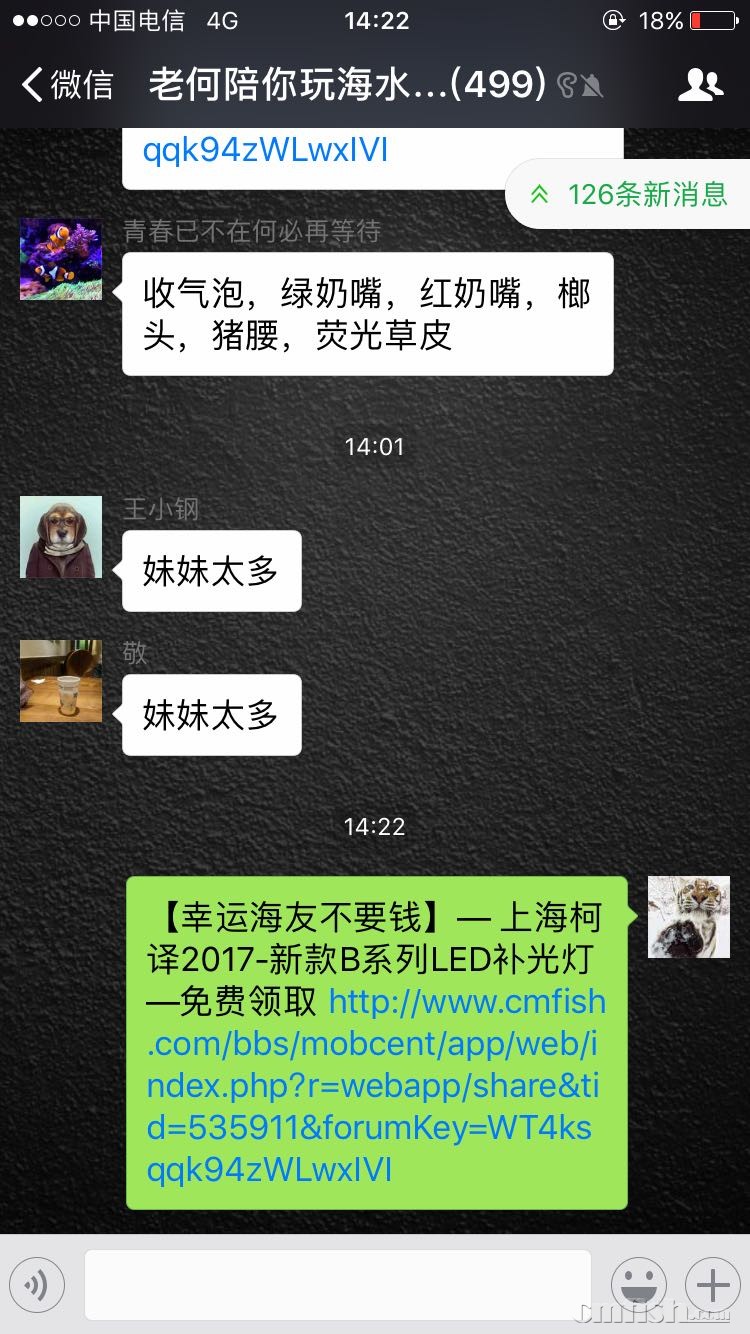This screenshot has width=750, height=1334.
Task: Open the emoji sticker panel
Action: (x=638, y=1284)
